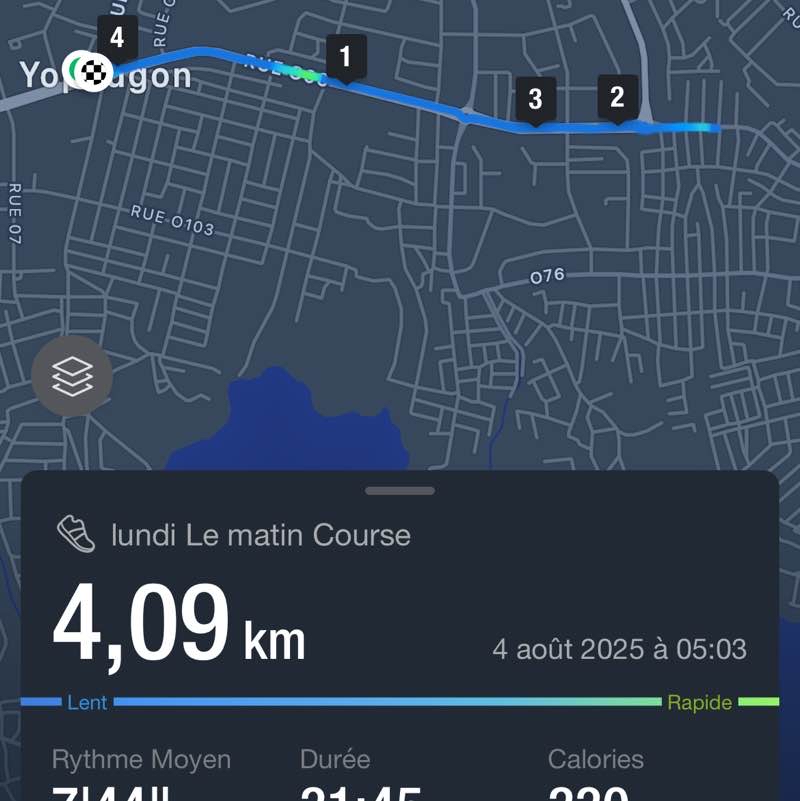Tap the date 4 août 2025 à 05:03
This screenshot has width=800, height=801.
(x=618, y=649)
